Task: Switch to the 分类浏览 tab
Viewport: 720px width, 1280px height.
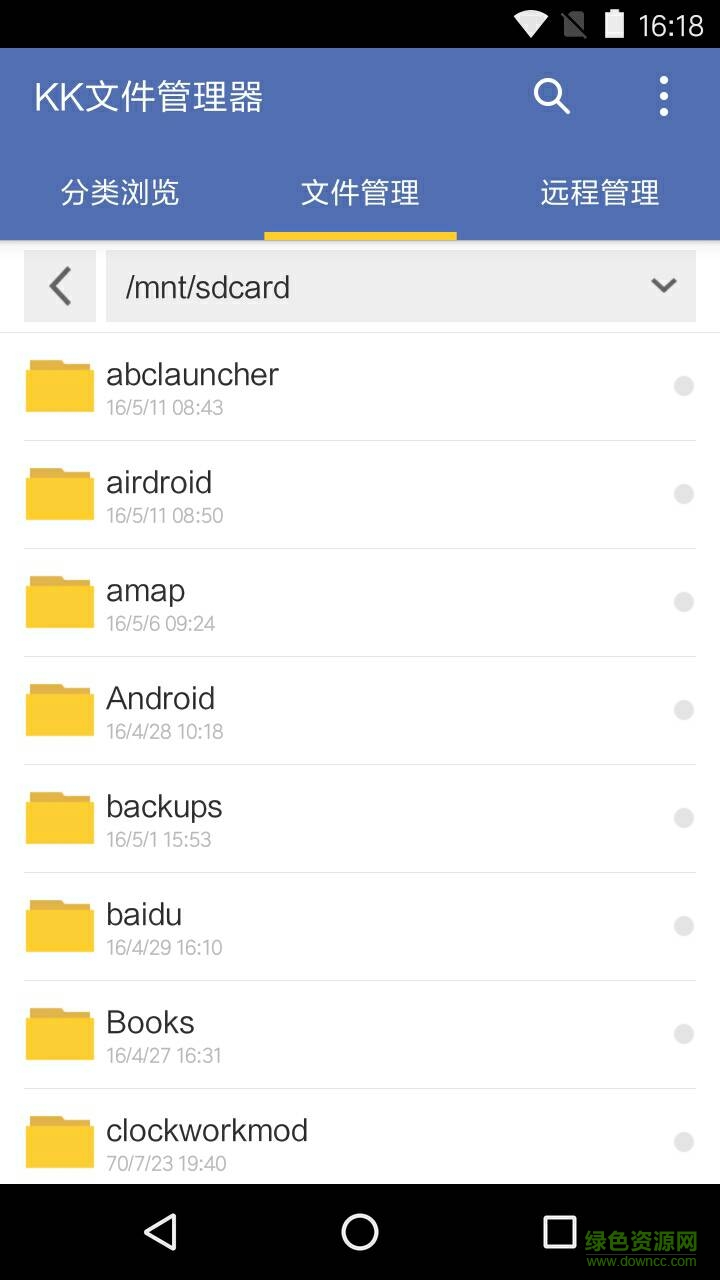Action: (x=120, y=192)
